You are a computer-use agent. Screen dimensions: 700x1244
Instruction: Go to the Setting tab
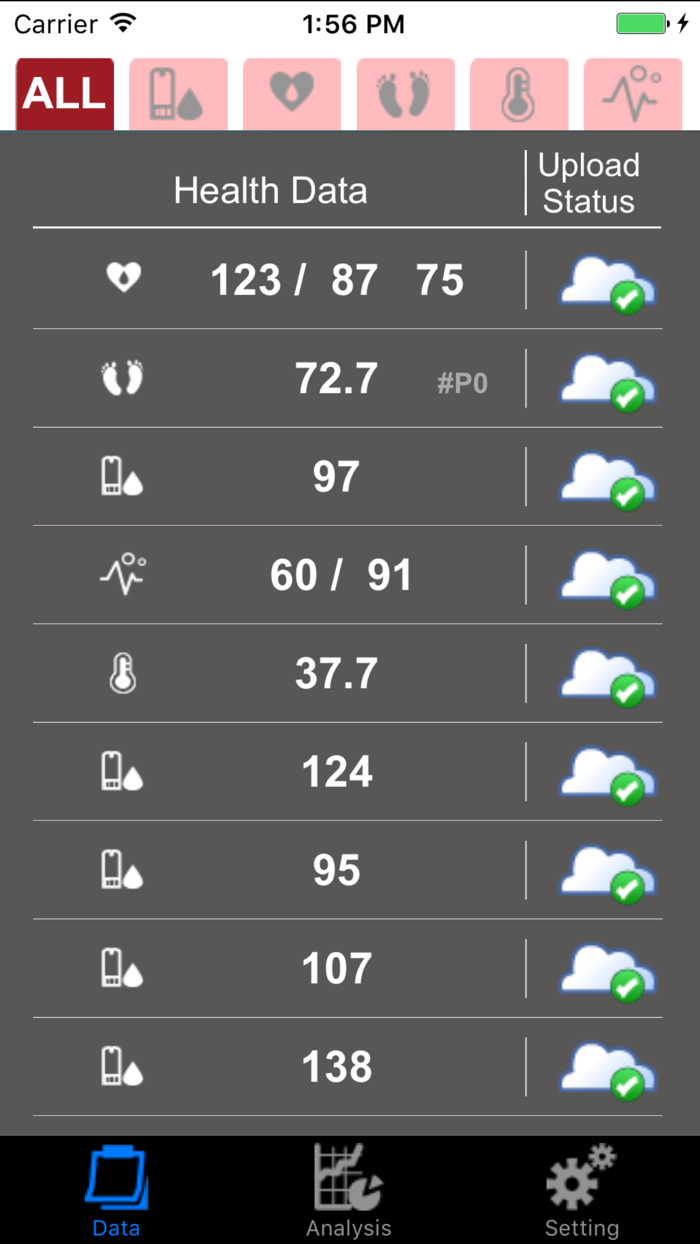581,1191
